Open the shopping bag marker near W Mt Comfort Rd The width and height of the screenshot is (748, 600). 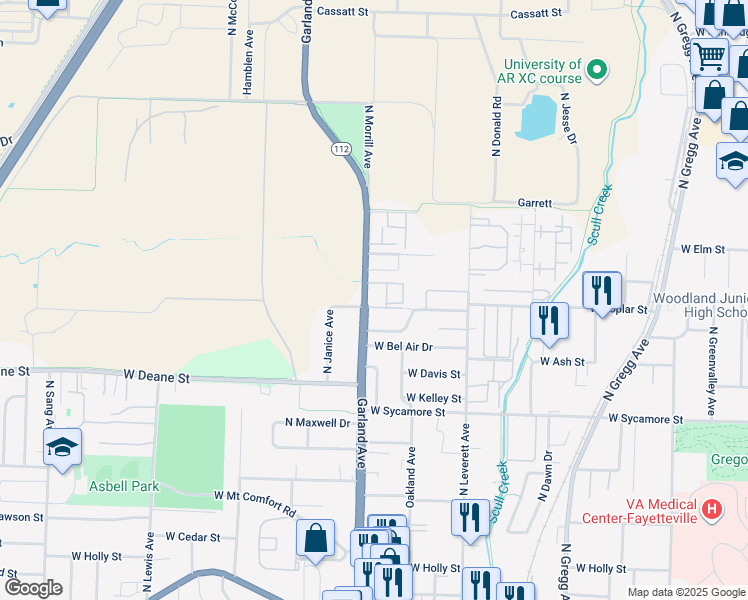tap(315, 540)
